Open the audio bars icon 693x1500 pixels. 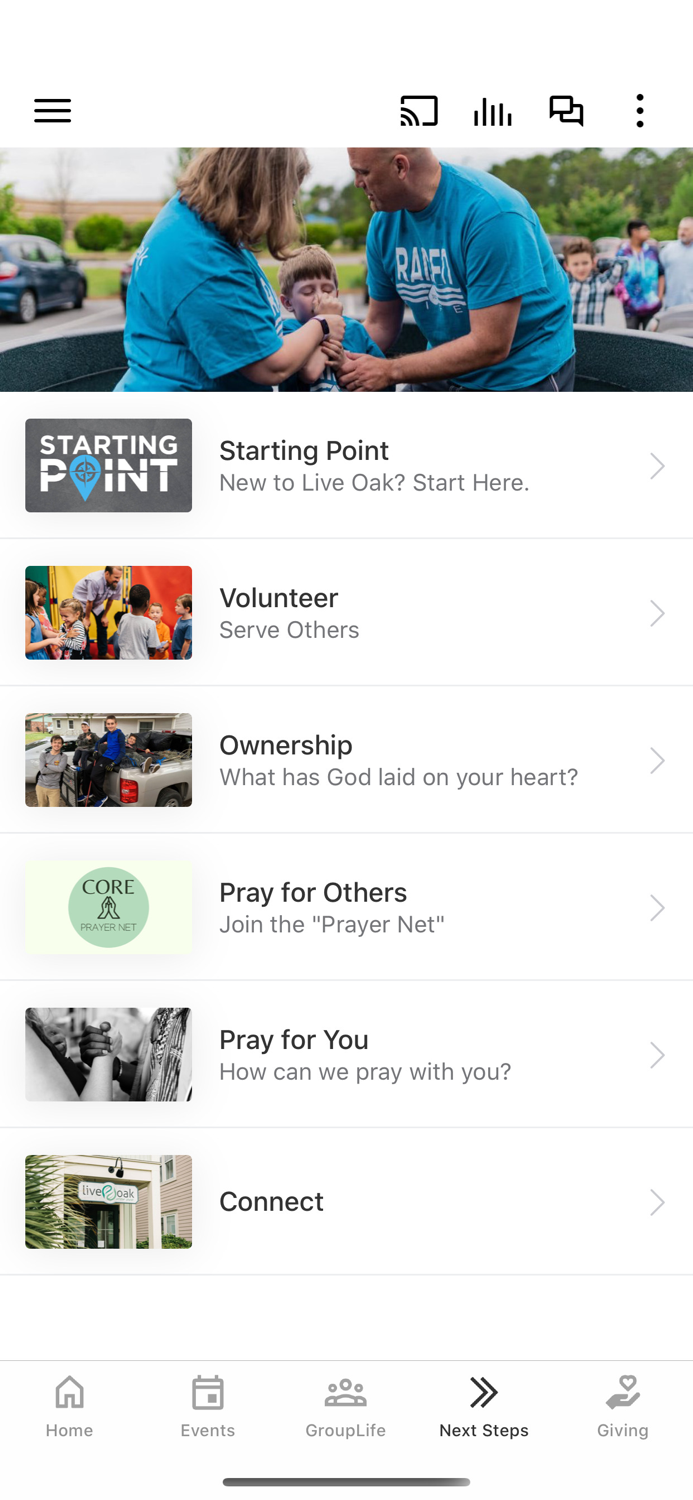[492, 111]
